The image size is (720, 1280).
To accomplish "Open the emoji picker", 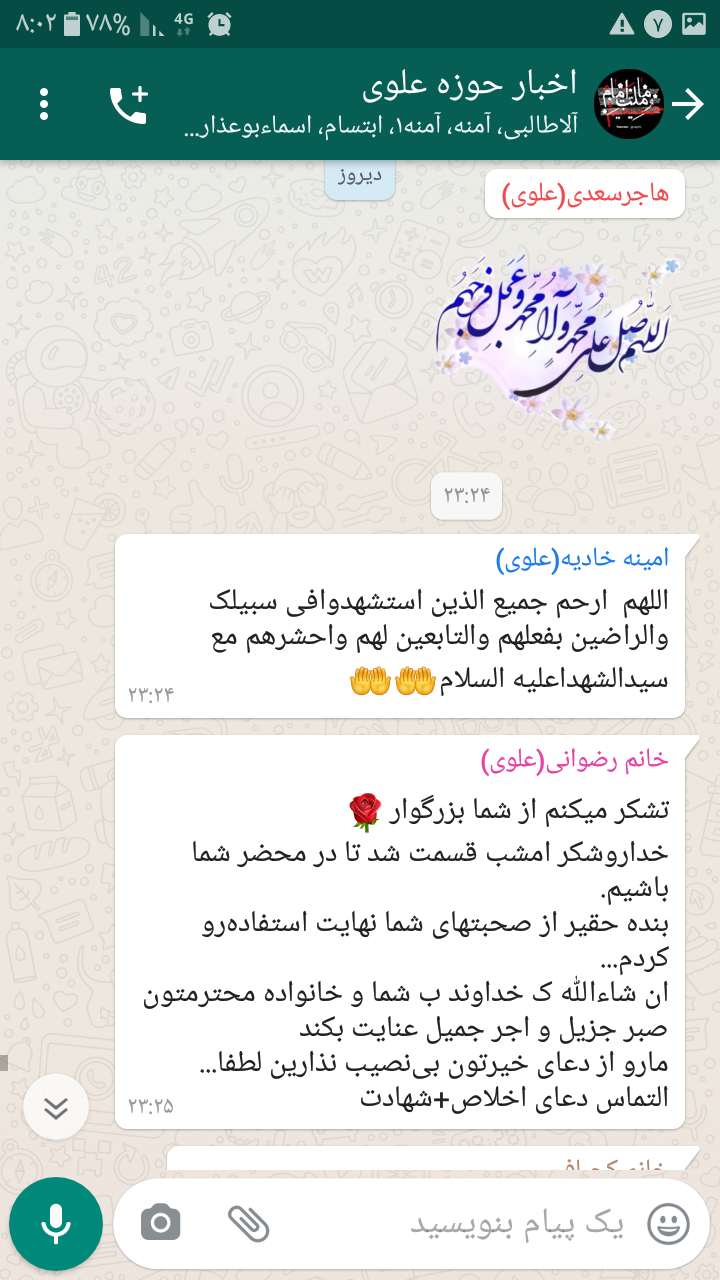I will [669, 1222].
